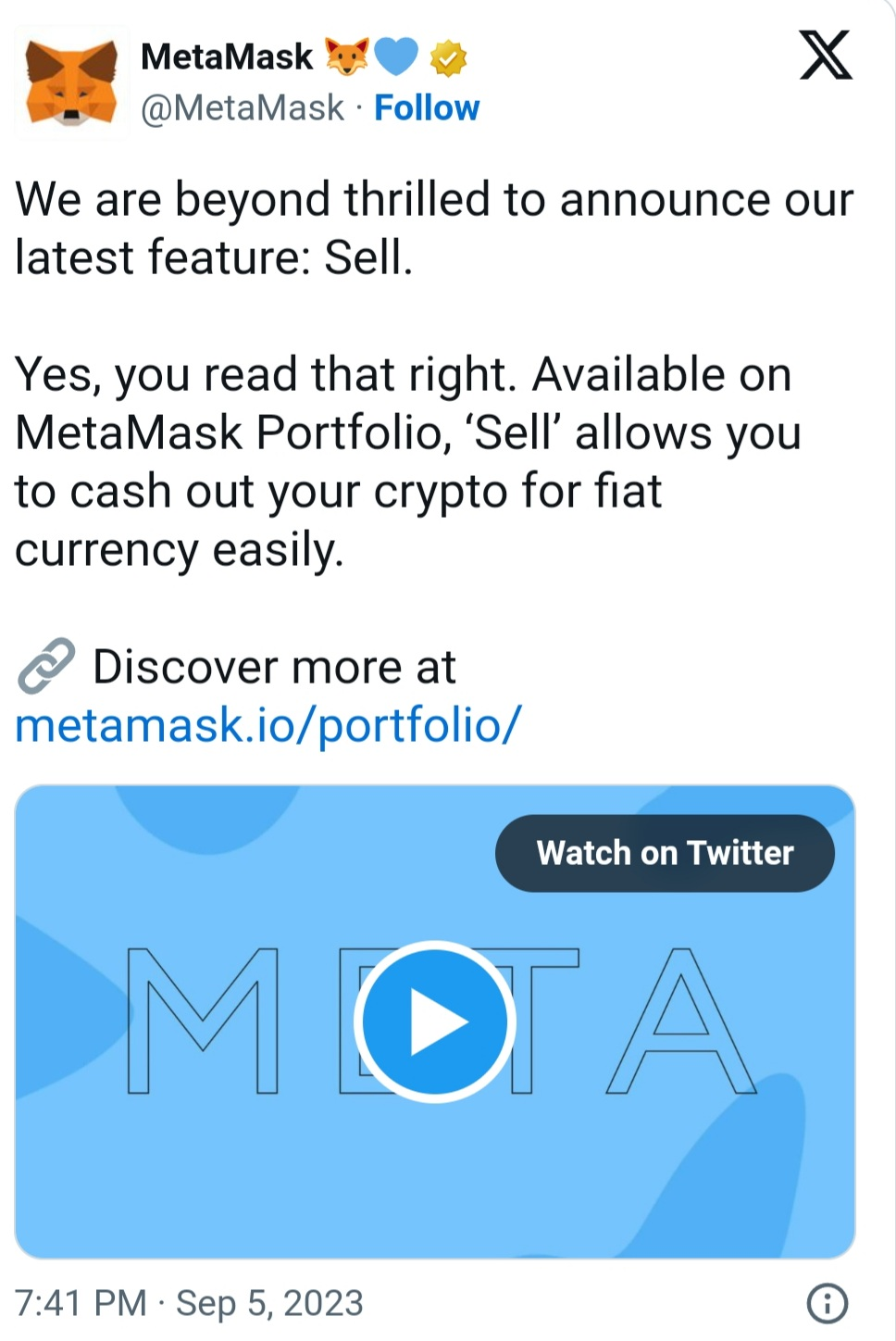
Task: Open the X logo link
Action: click(x=825, y=56)
